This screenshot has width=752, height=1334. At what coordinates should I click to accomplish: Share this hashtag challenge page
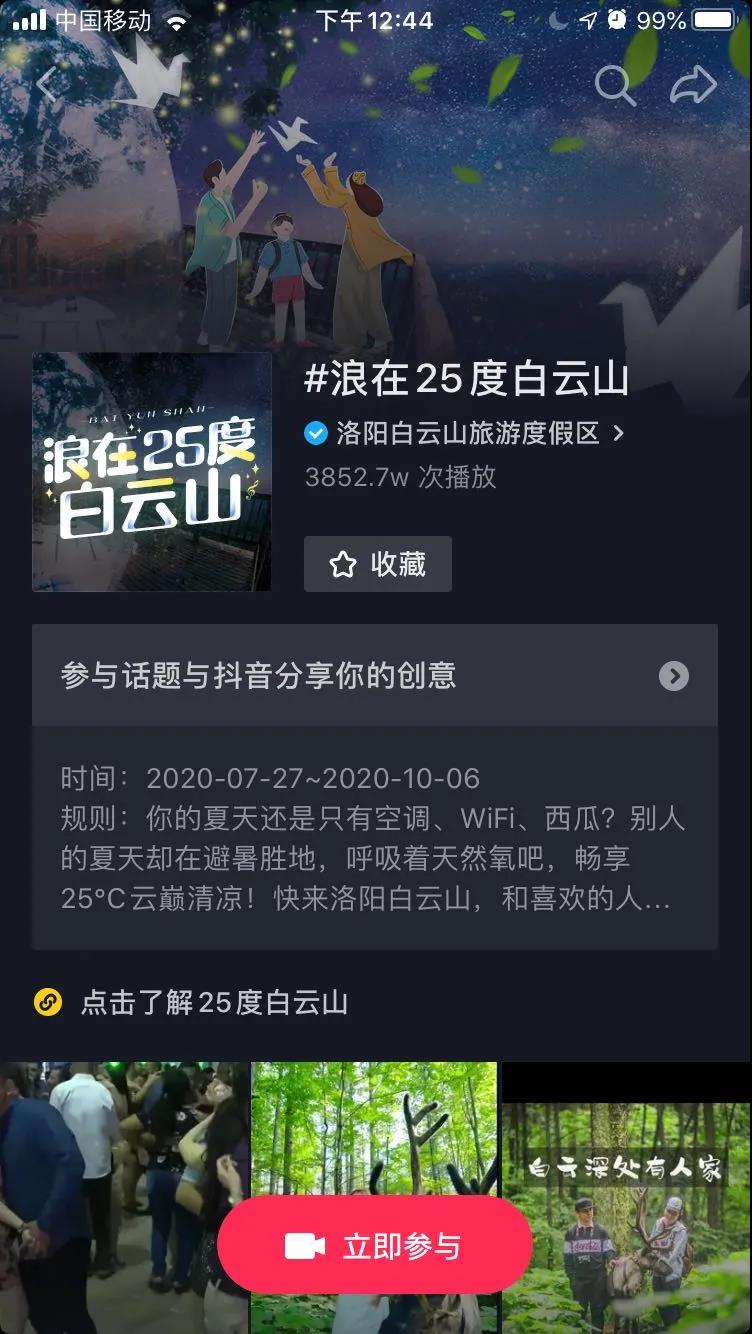click(693, 86)
